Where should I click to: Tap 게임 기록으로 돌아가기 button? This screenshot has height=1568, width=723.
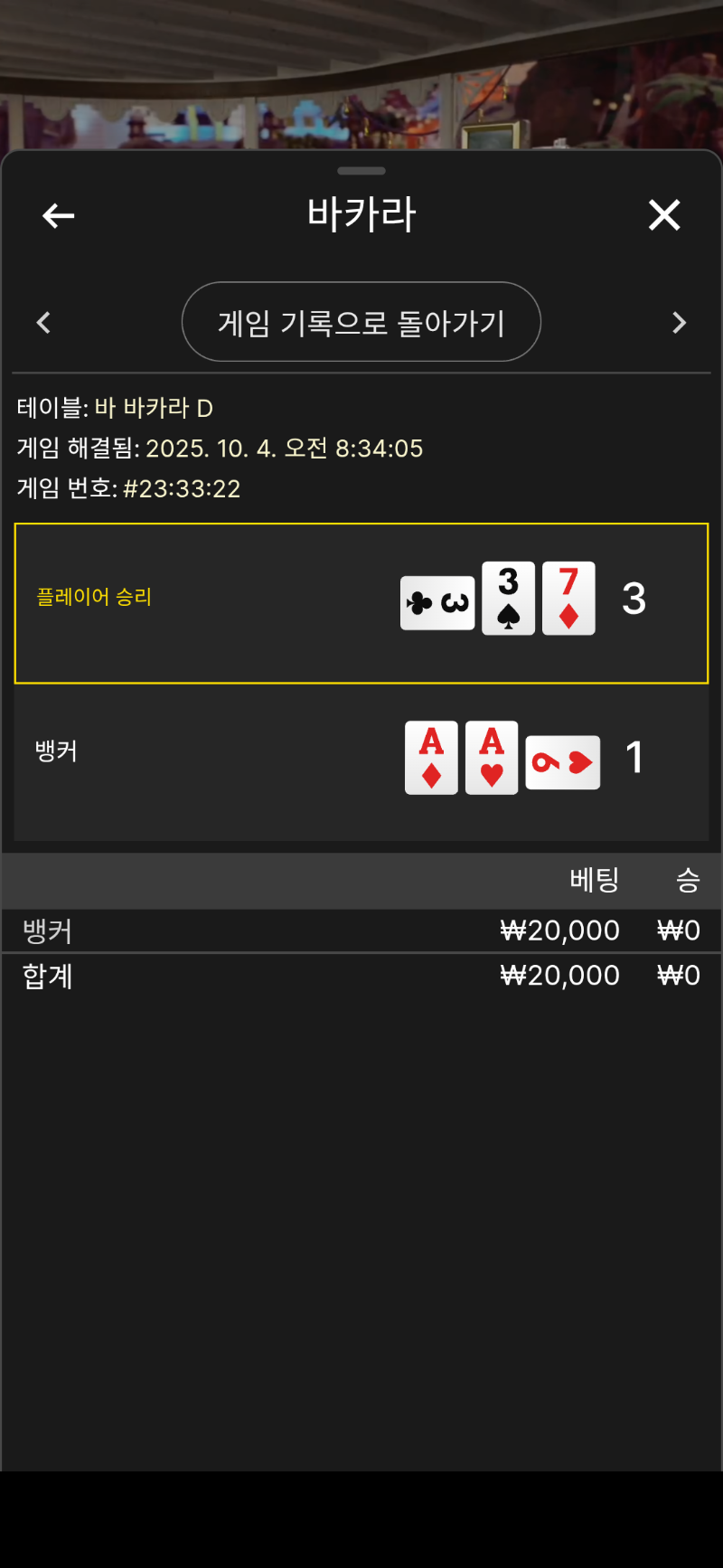pyautogui.click(x=361, y=322)
